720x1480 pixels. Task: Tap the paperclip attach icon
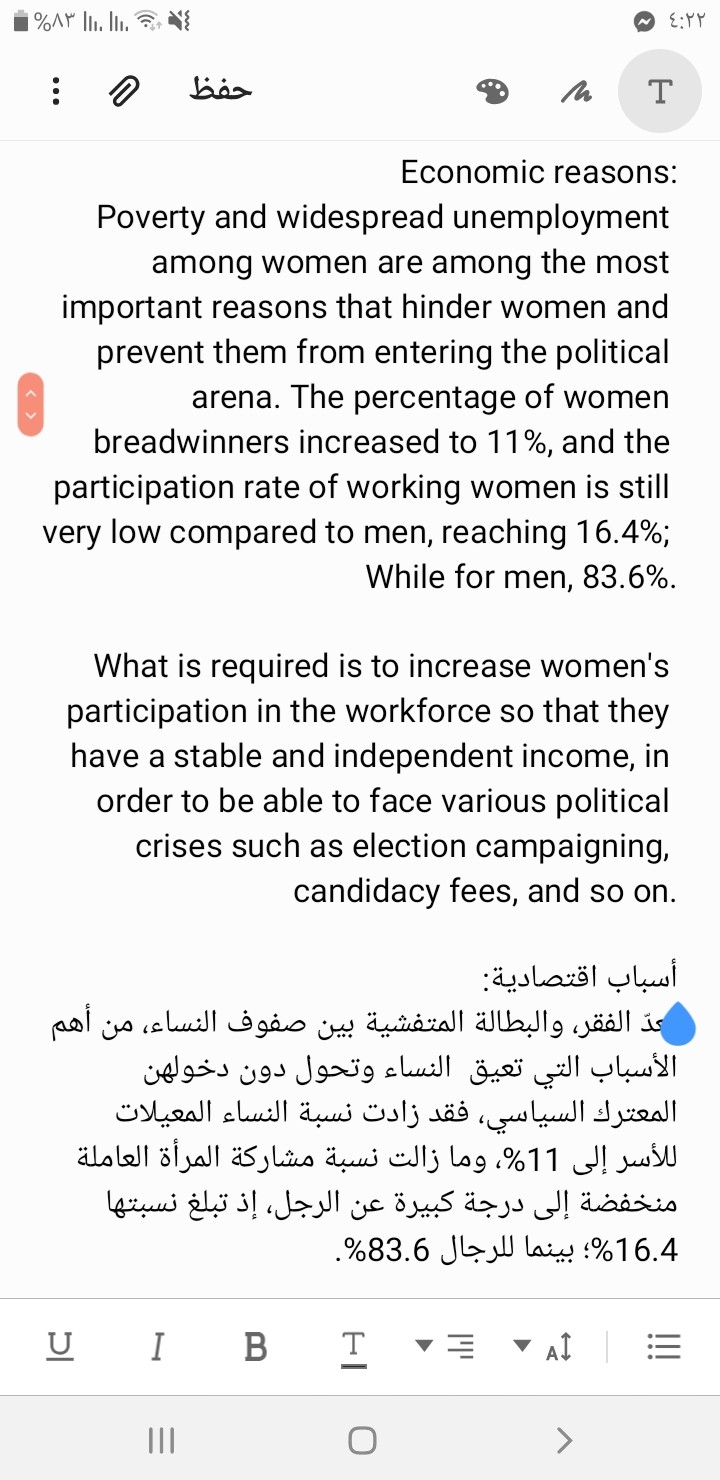pyautogui.click(x=123, y=92)
